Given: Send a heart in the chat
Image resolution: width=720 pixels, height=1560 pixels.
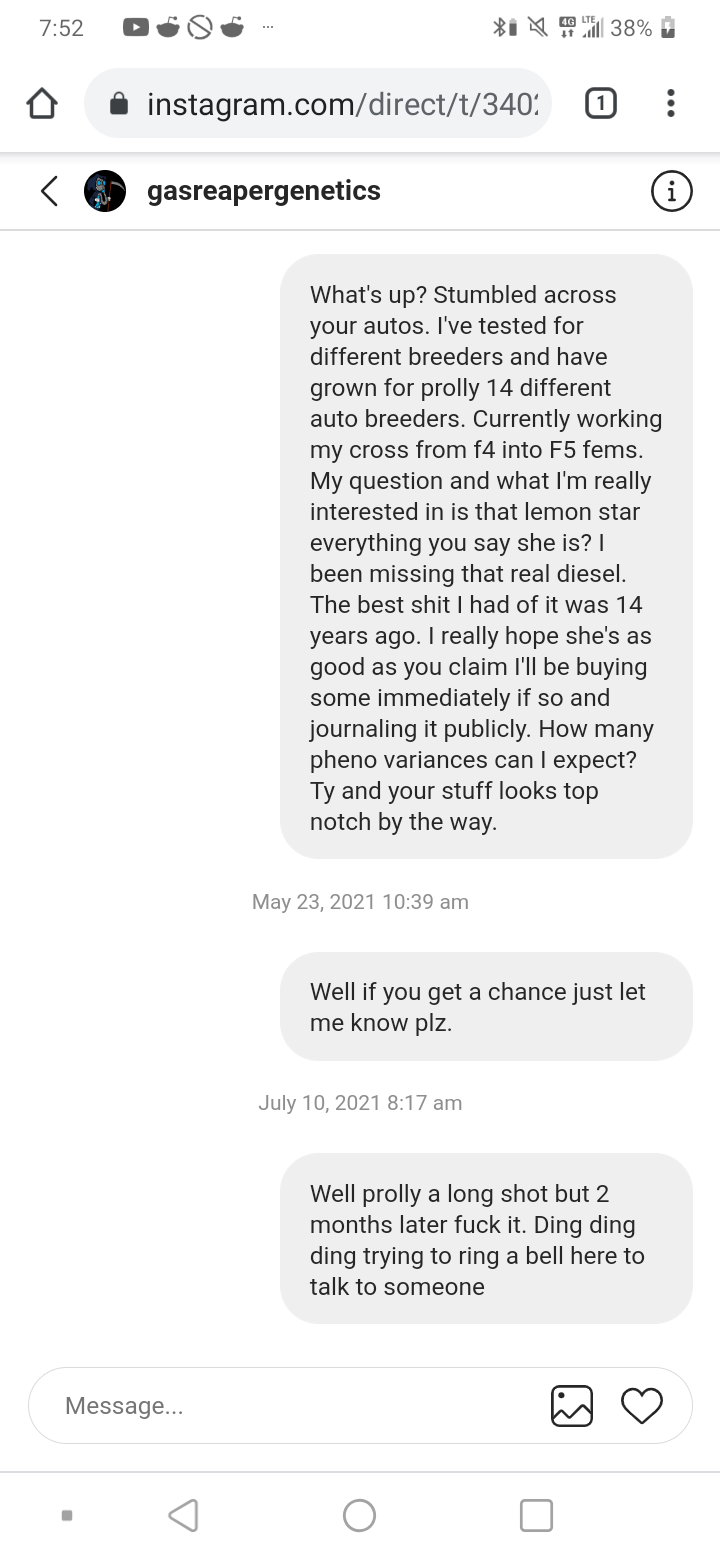Looking at the screenshot, I should pyautogui.click(x=641, y=1405).
